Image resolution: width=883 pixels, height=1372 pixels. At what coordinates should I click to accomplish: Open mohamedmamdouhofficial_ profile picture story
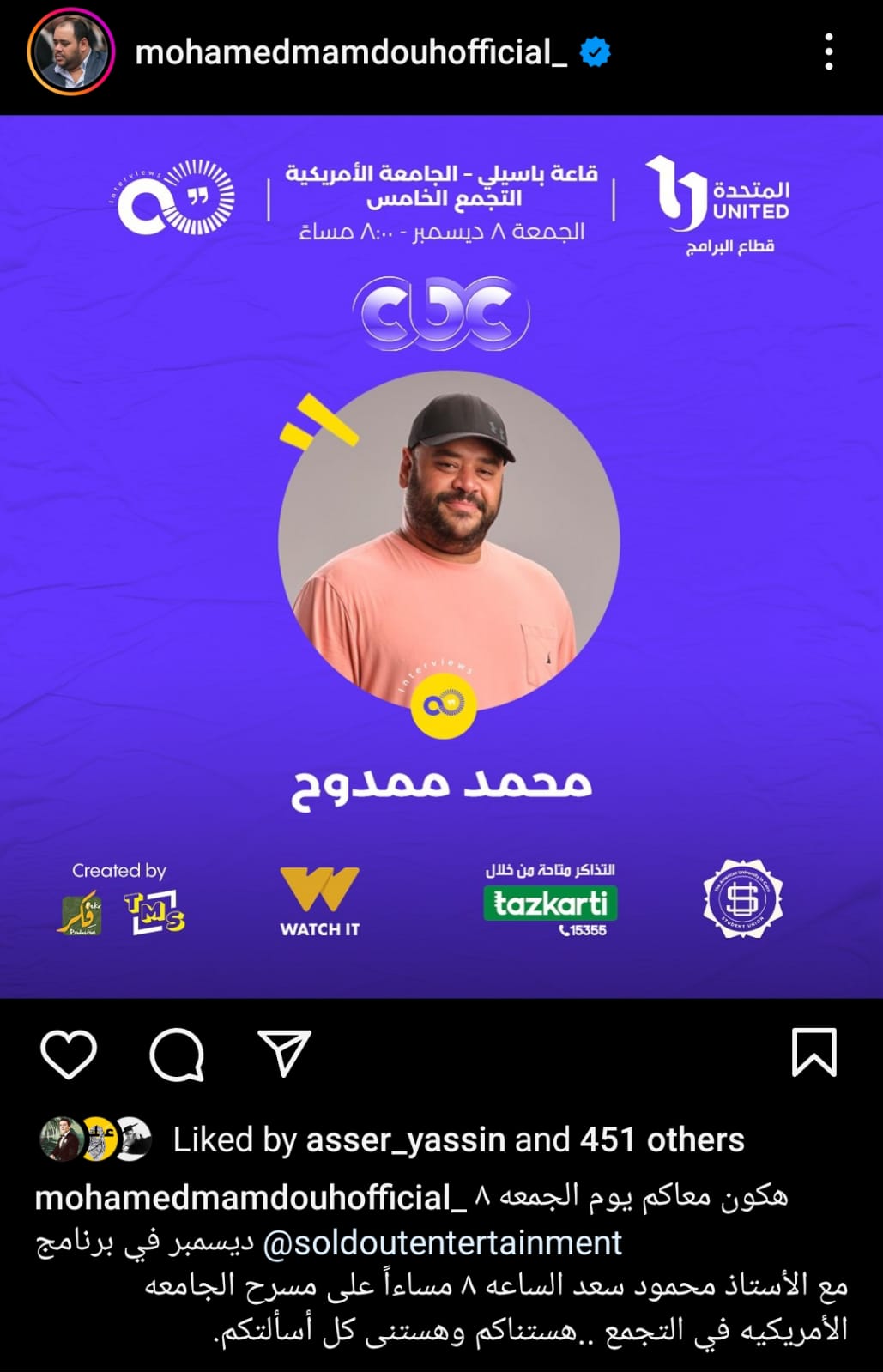pyautogui.click(x=70, y=53)
